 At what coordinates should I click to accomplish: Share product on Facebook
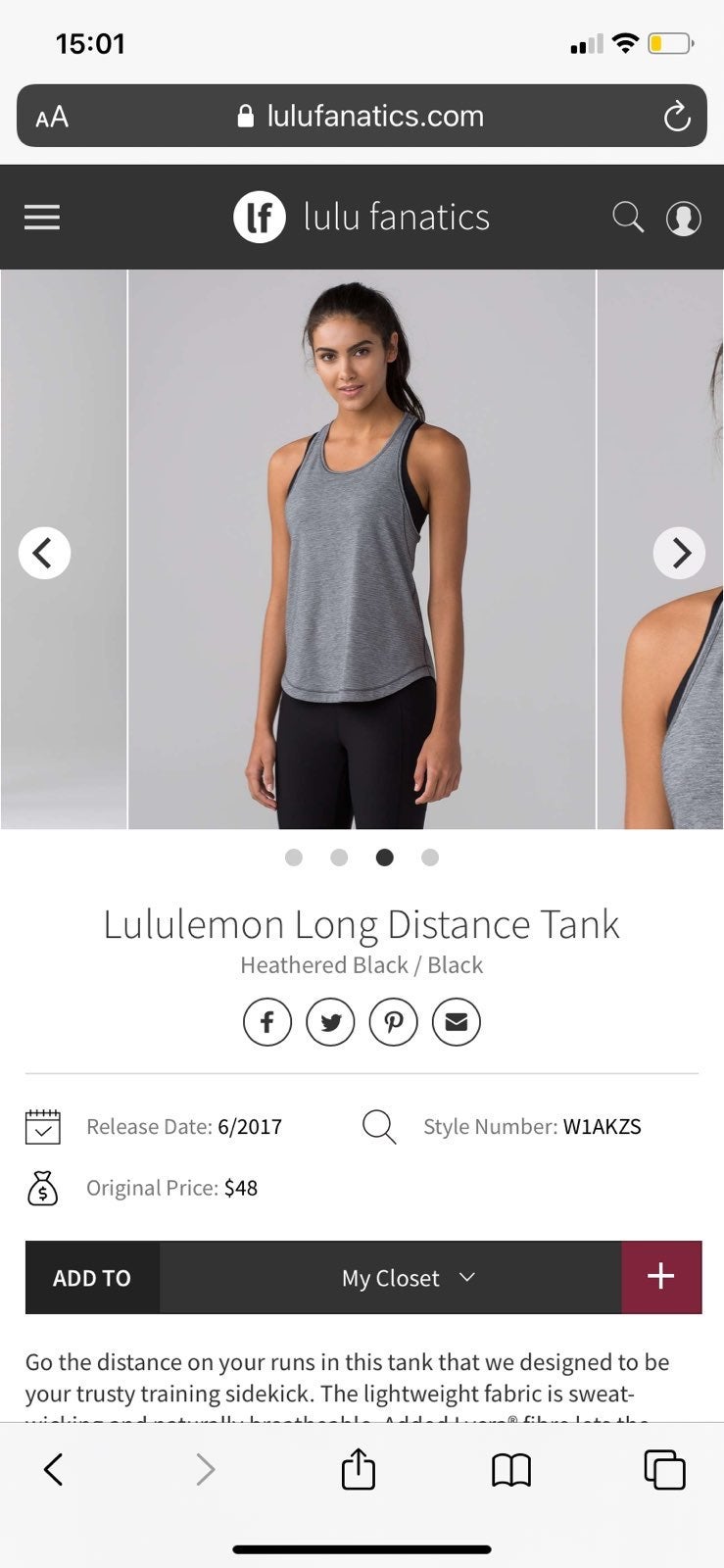tap(267, 1022)
